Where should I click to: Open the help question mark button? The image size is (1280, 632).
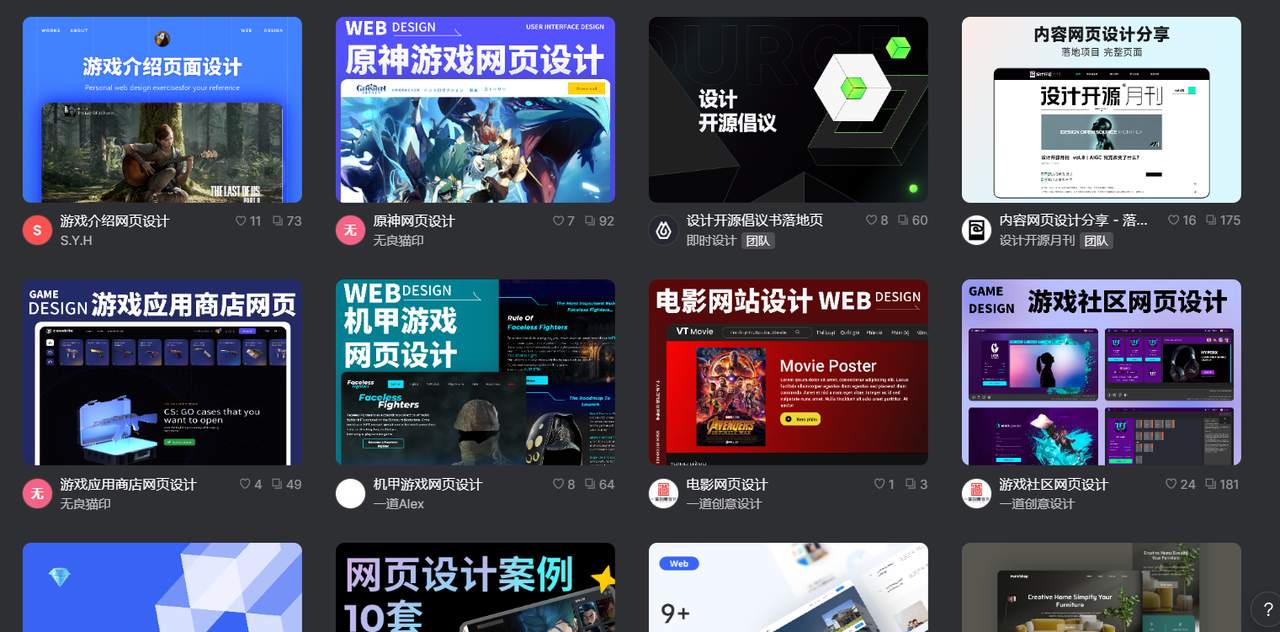tap(1268, 609)
